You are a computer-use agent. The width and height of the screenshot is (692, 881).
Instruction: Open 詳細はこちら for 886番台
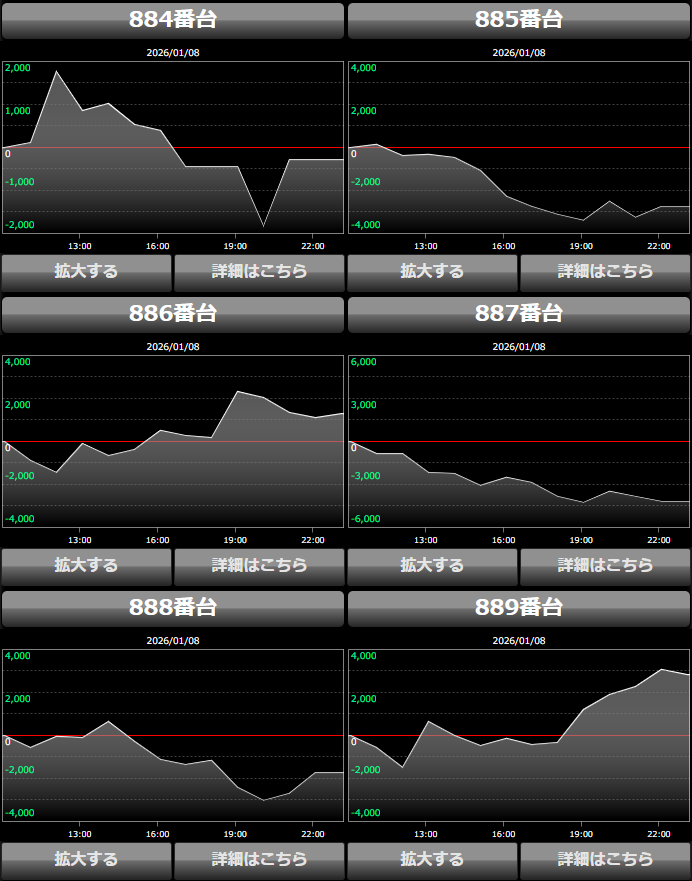coord(259,565)
